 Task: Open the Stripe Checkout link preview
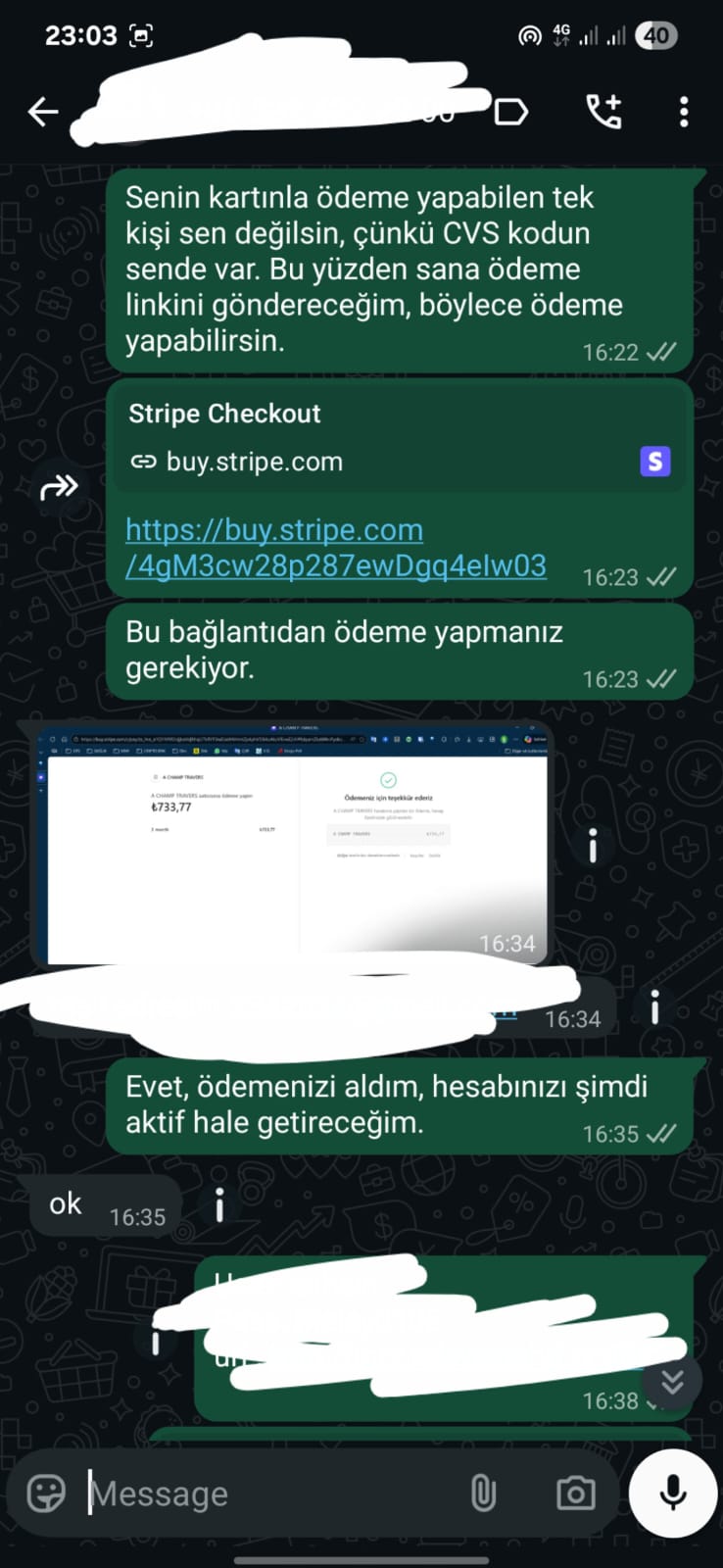point(400,438)
